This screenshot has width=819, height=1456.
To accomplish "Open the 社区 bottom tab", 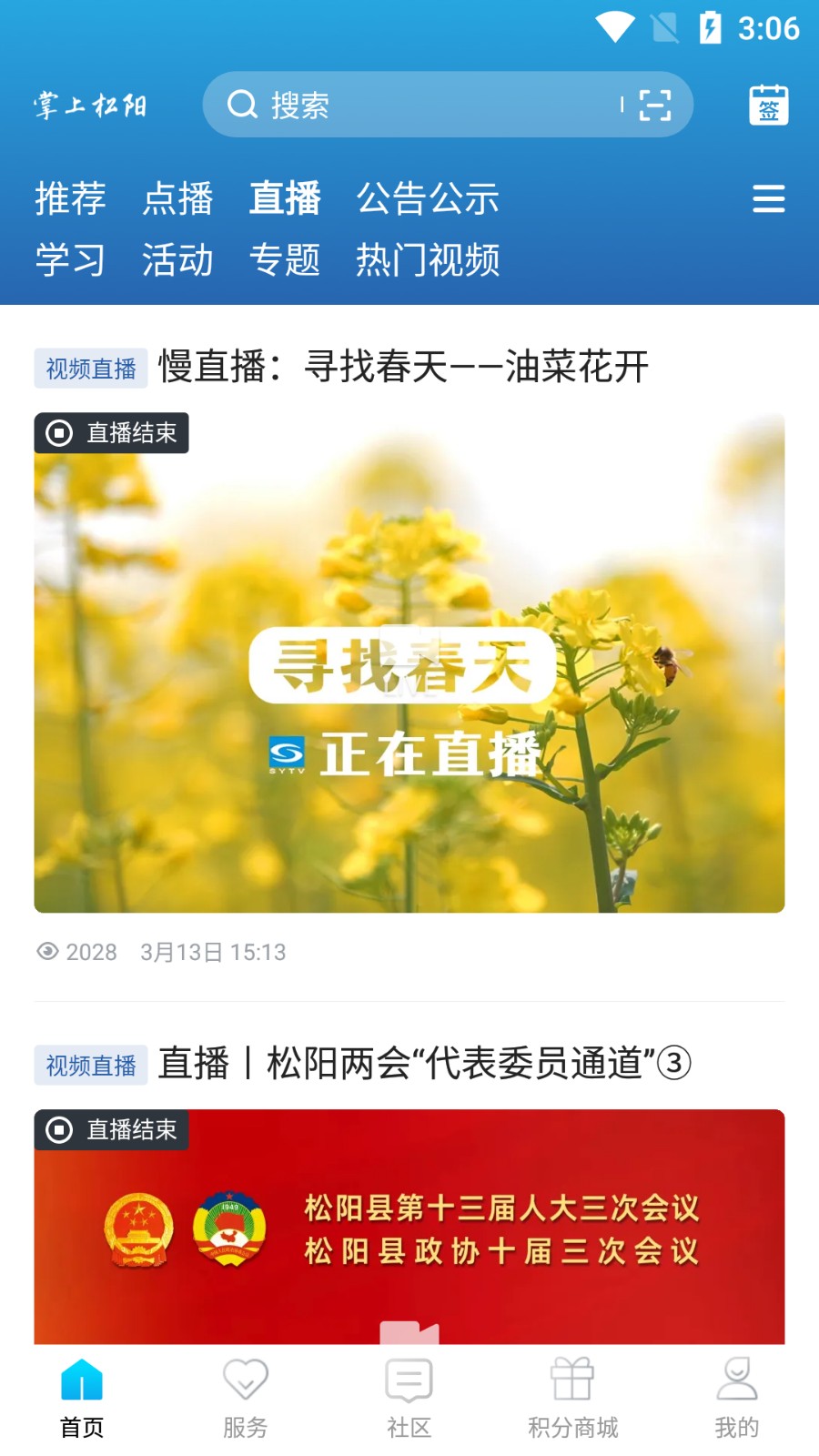I will [409, 1398].
